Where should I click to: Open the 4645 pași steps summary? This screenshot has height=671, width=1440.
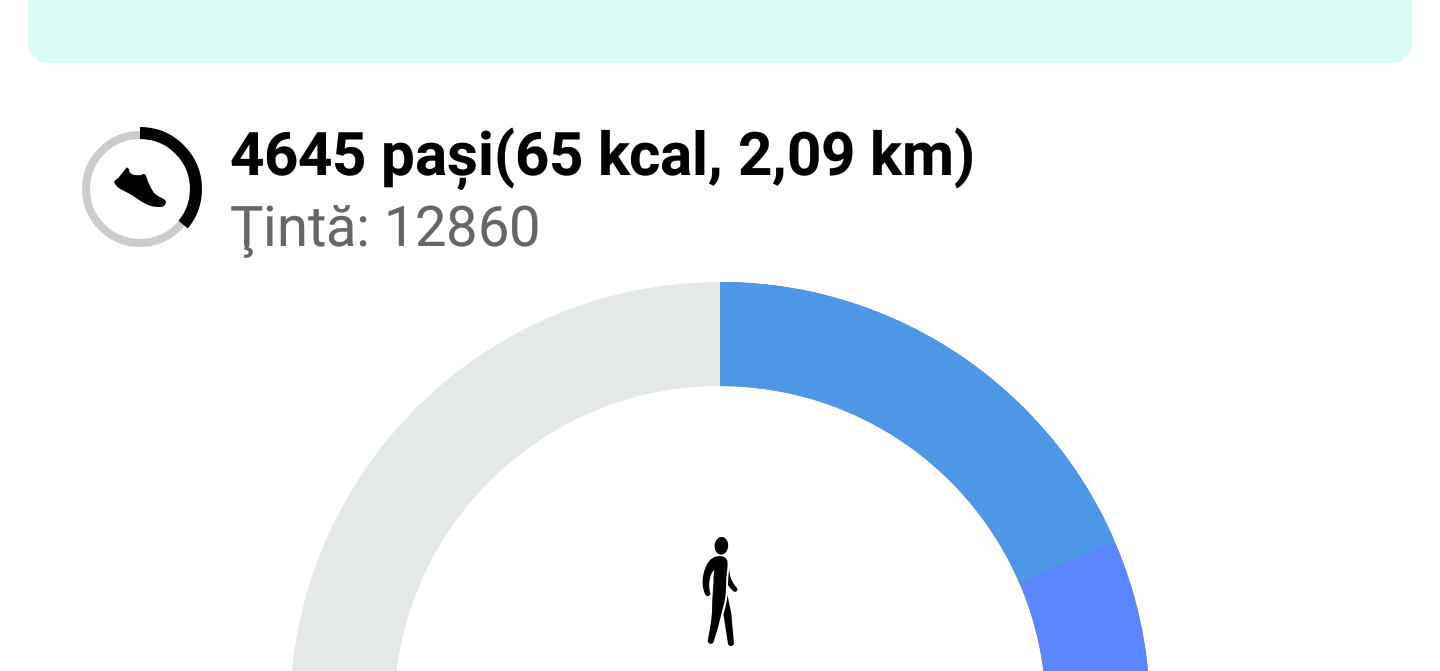coord(600,157)
